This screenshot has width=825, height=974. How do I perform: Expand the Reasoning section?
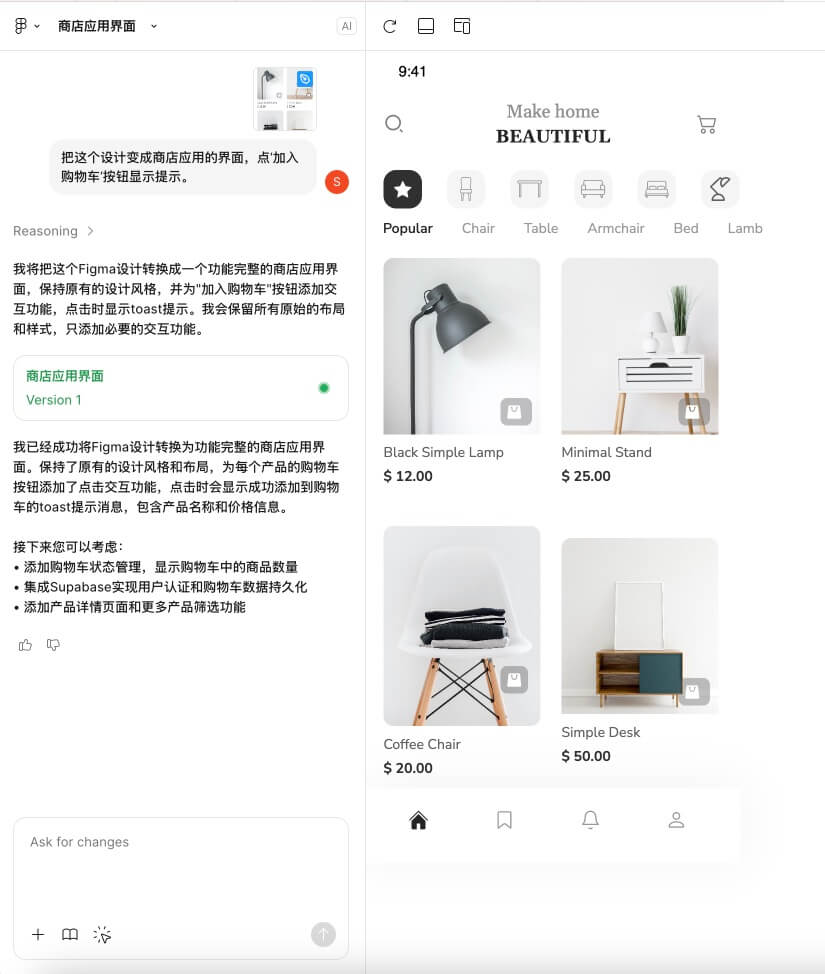53,231
